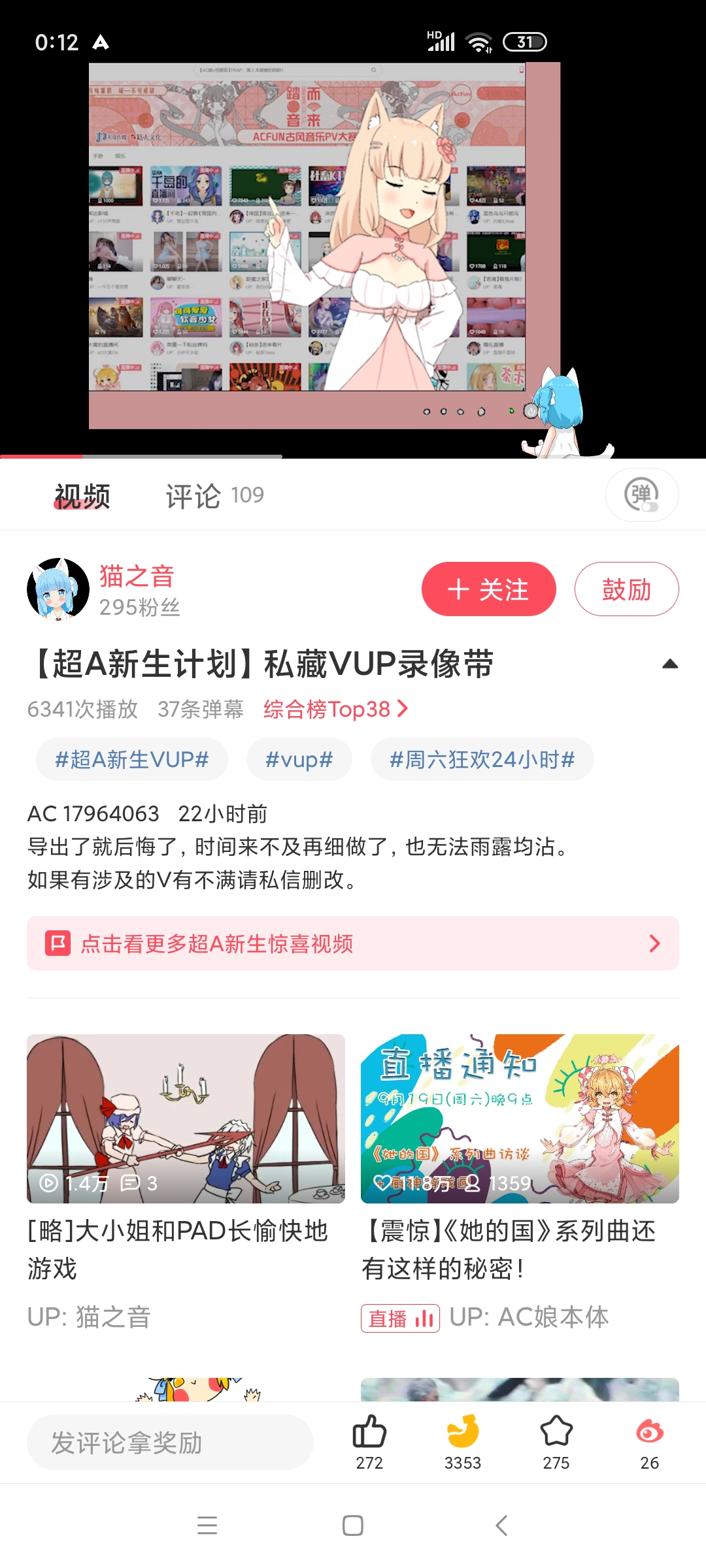Tap the 发评论拿奖励 comment field

pyautogui.click(x=170, y=1443)
